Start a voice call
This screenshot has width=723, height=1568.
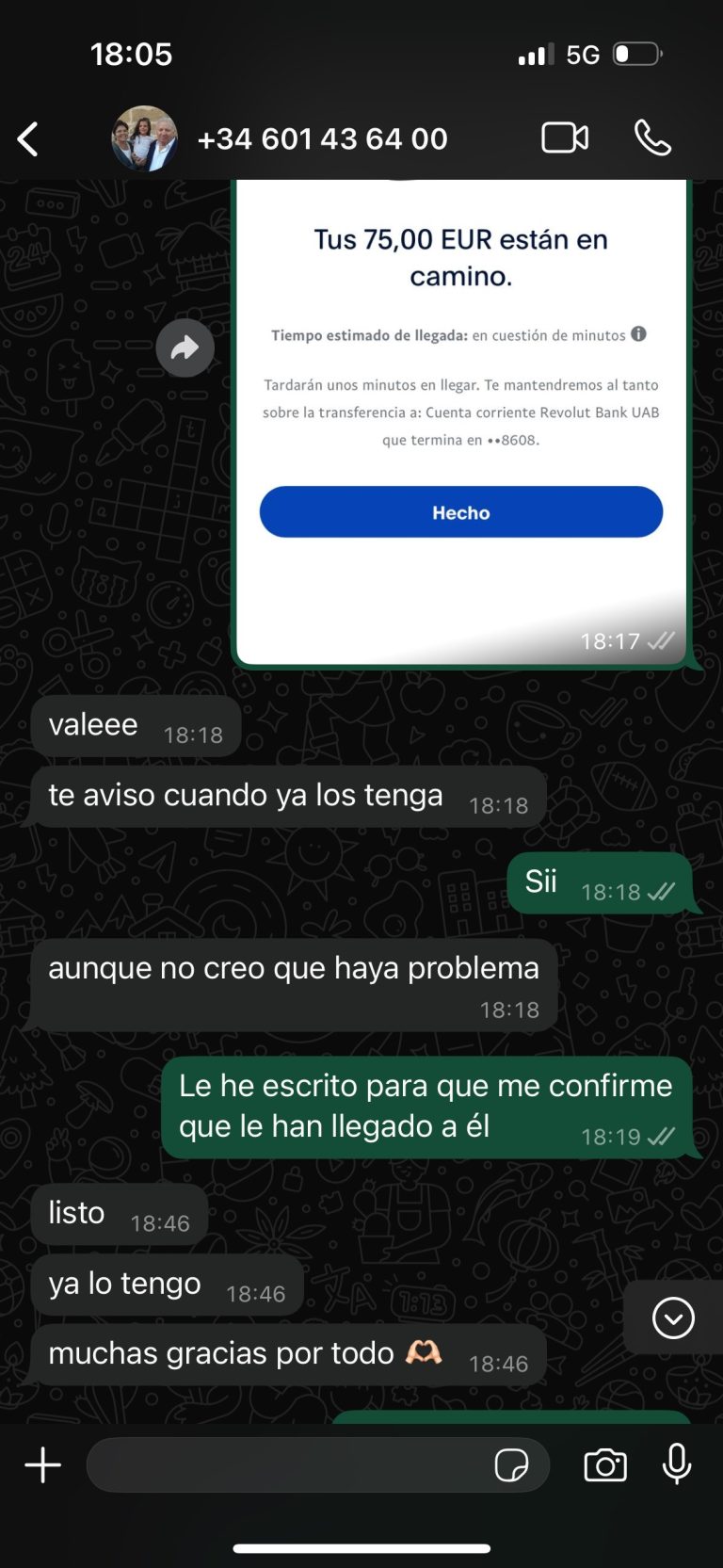(652, 138)
